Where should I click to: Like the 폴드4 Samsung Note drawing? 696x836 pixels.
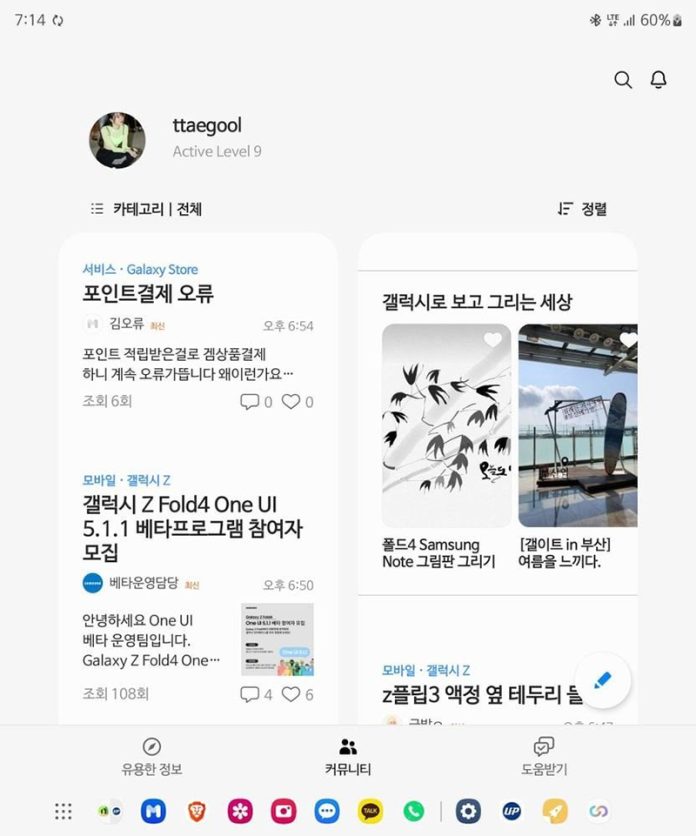[492, 341]
